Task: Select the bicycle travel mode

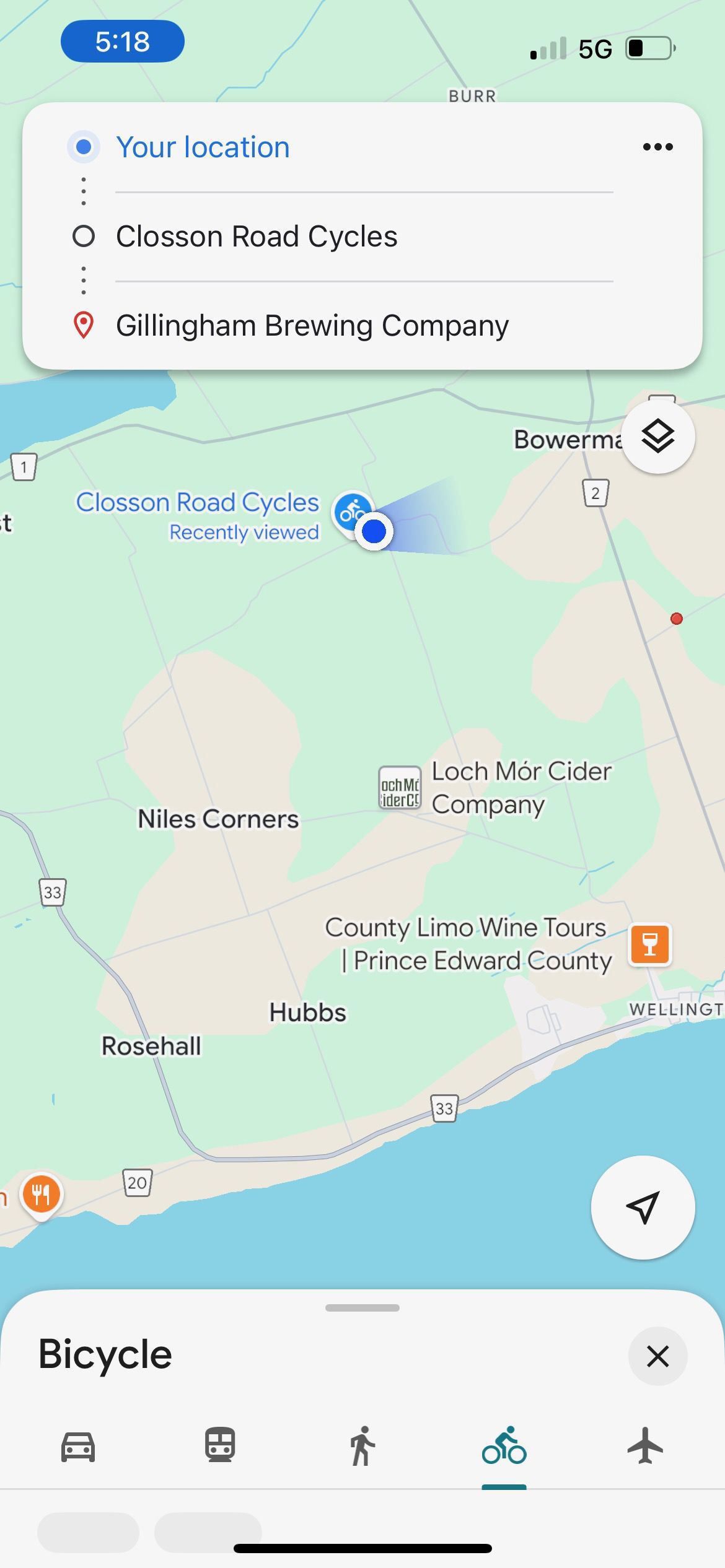Action: coord(504,1447)
